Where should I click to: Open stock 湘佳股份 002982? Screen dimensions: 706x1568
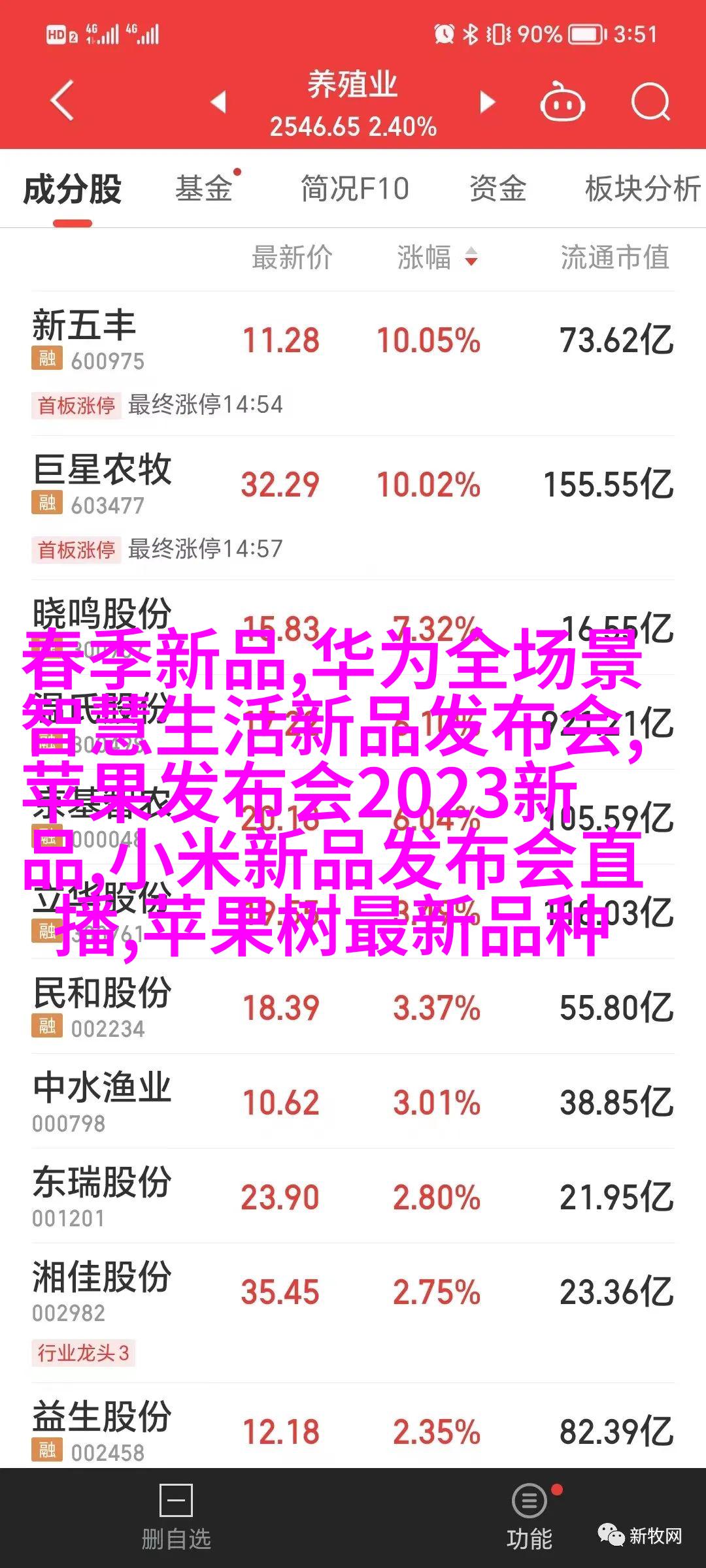[x=353, y=1313]
